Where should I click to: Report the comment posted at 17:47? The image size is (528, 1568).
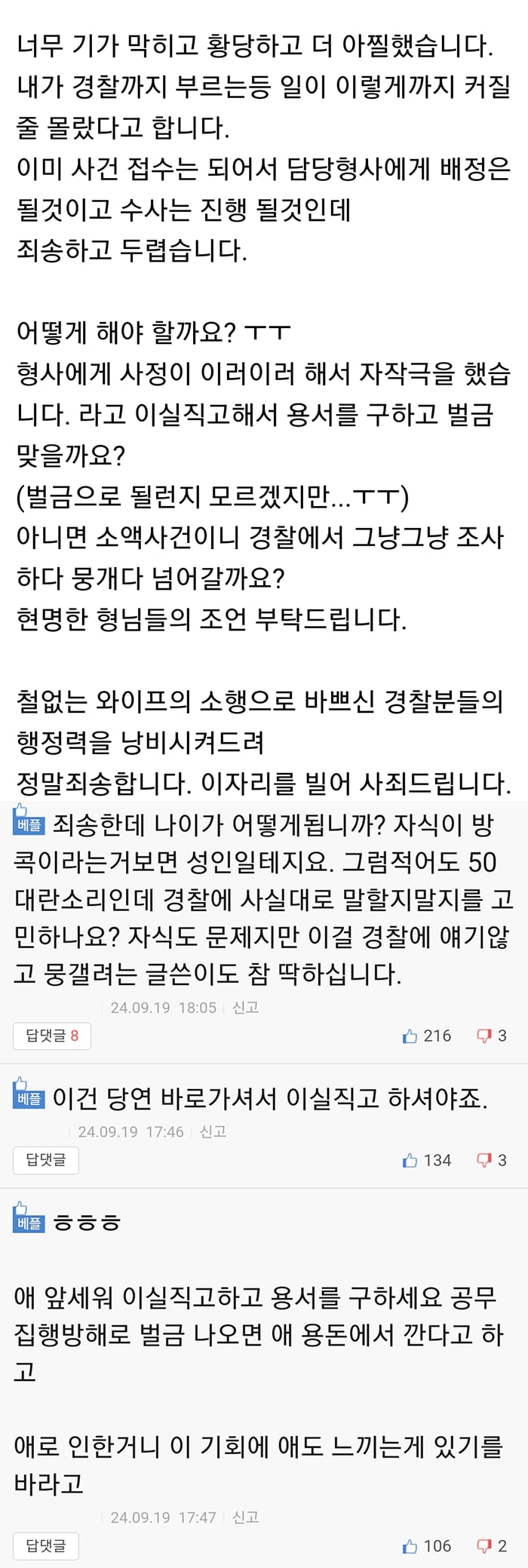click(245, 1517)
